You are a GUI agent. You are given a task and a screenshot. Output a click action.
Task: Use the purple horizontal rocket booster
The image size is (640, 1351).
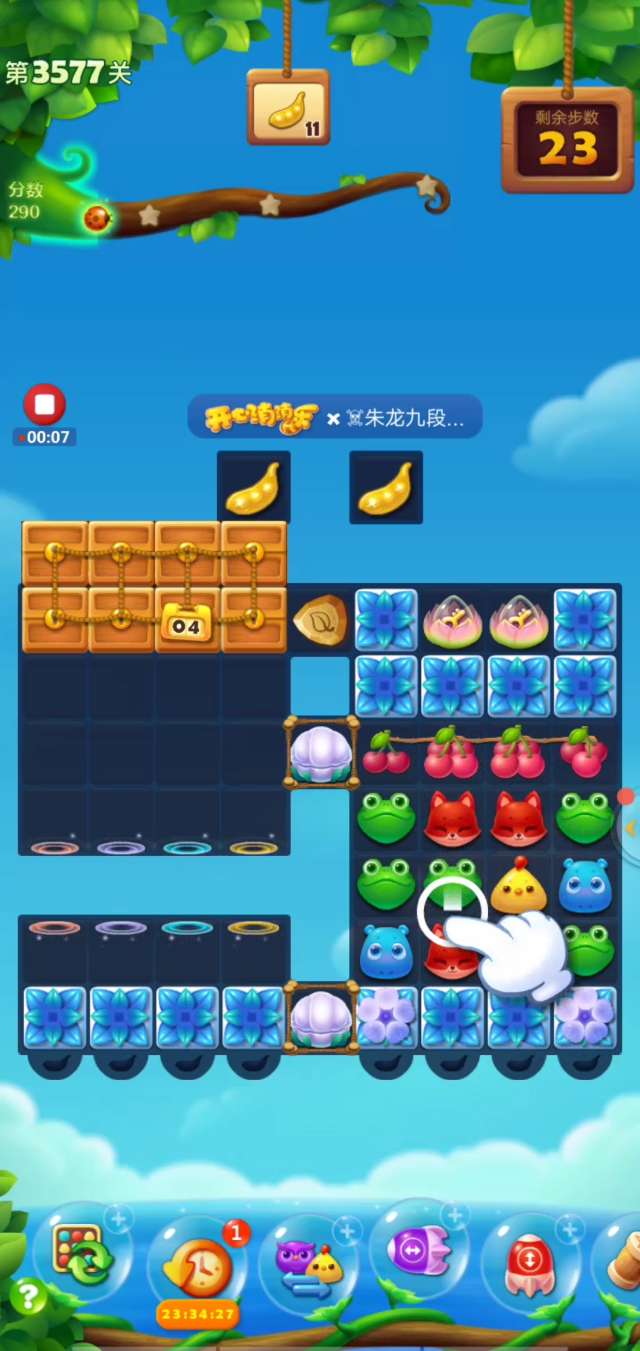tap(420, 1250)
